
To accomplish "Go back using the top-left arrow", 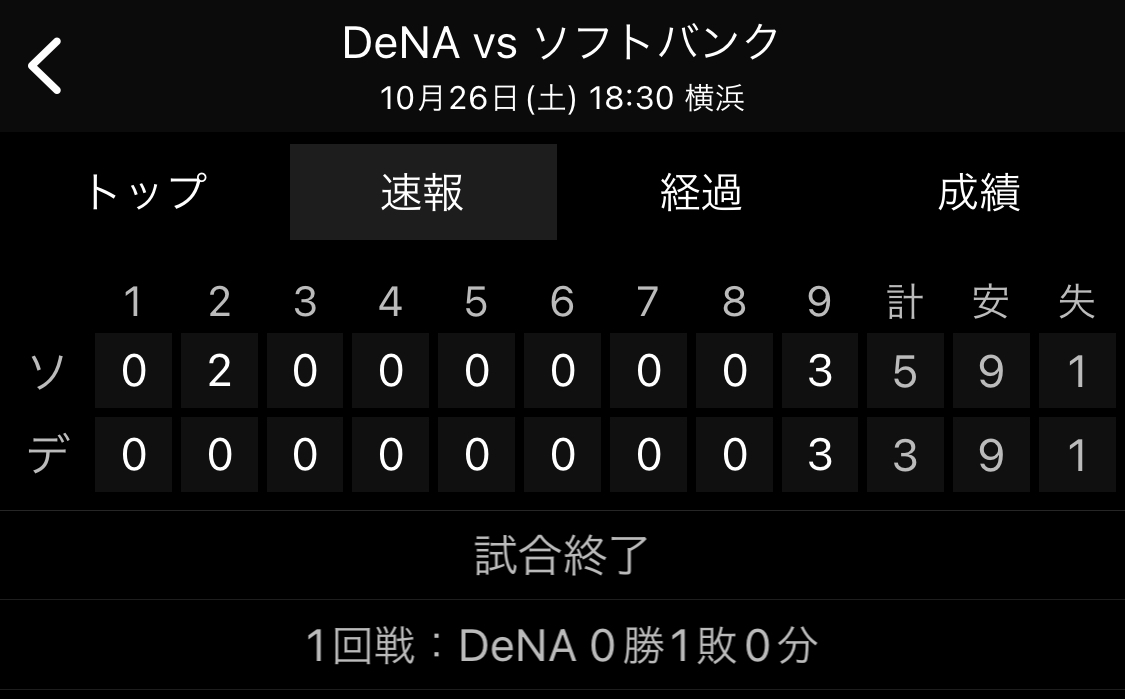I will coord(46,66).
